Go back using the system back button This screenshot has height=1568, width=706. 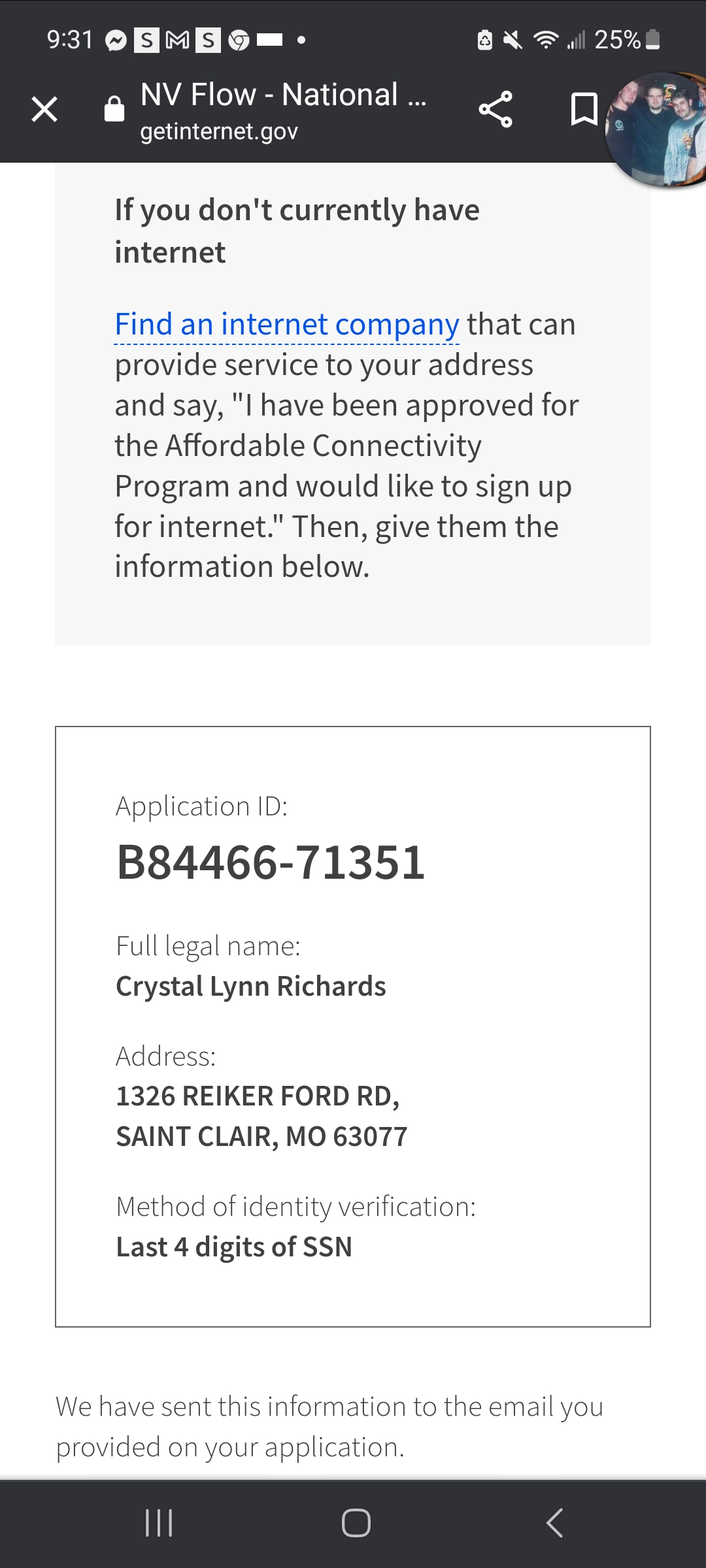[x=554, y=1523]
